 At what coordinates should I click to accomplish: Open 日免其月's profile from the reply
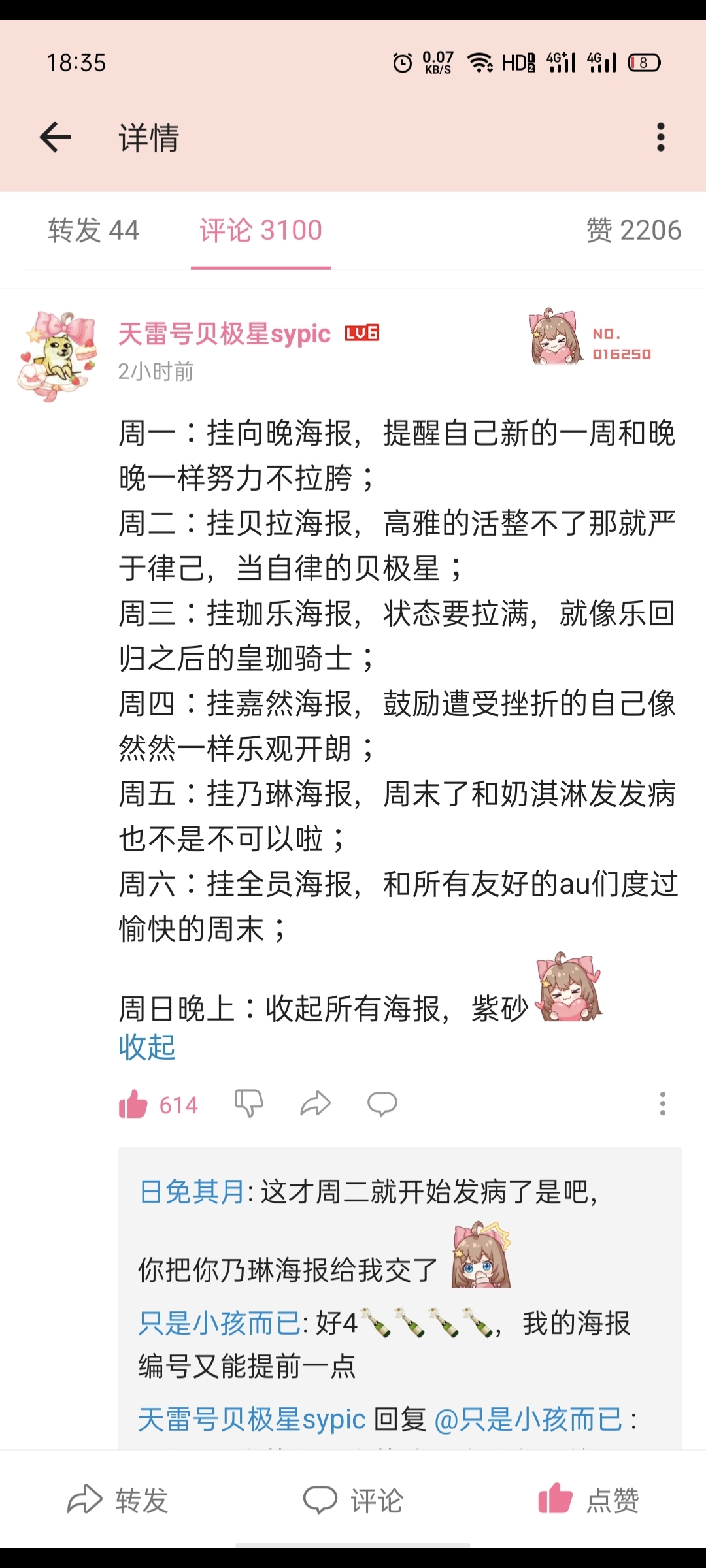tap(192, 1192)
